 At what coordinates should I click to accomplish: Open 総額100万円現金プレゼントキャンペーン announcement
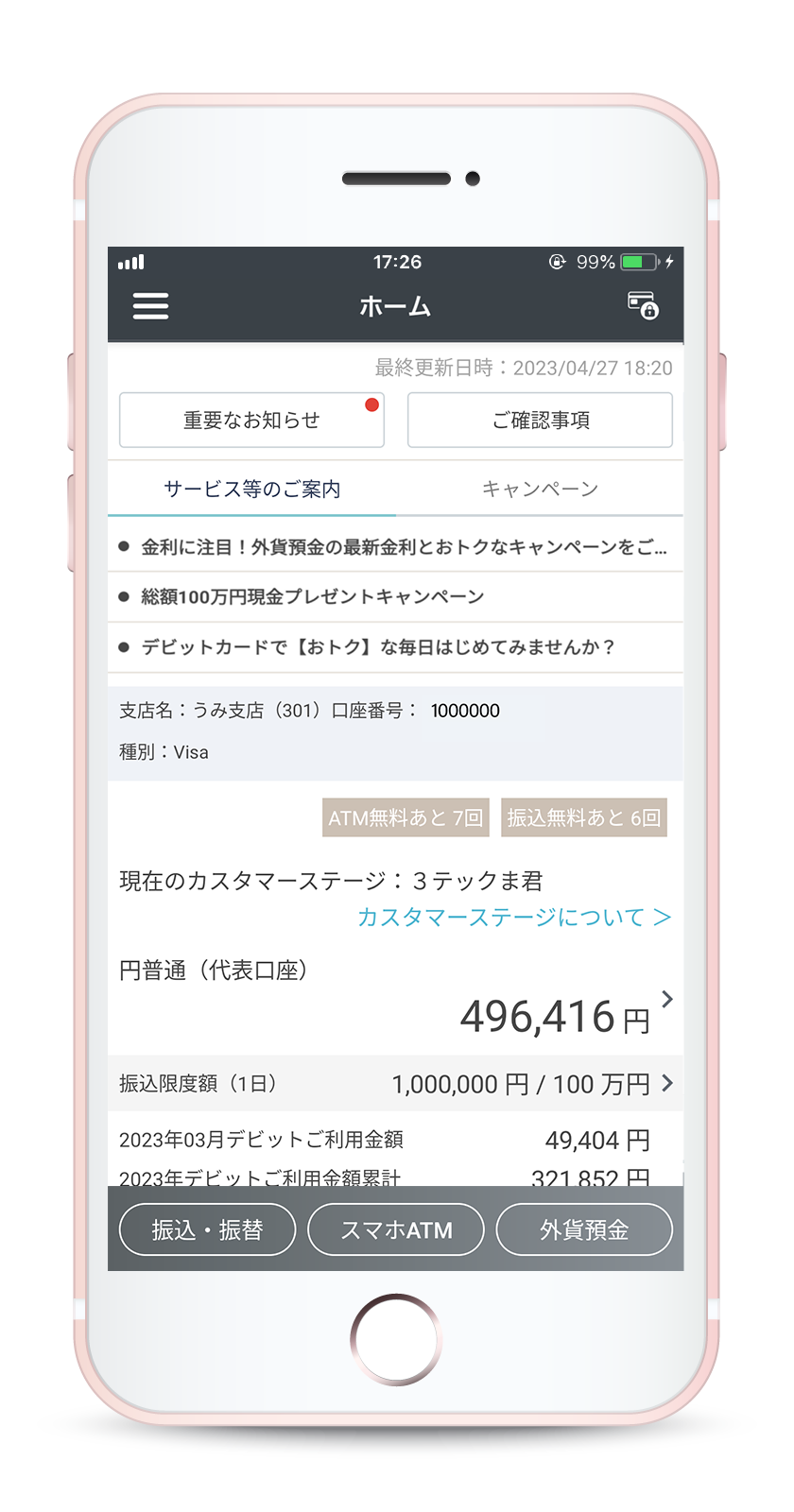[312, 596]
